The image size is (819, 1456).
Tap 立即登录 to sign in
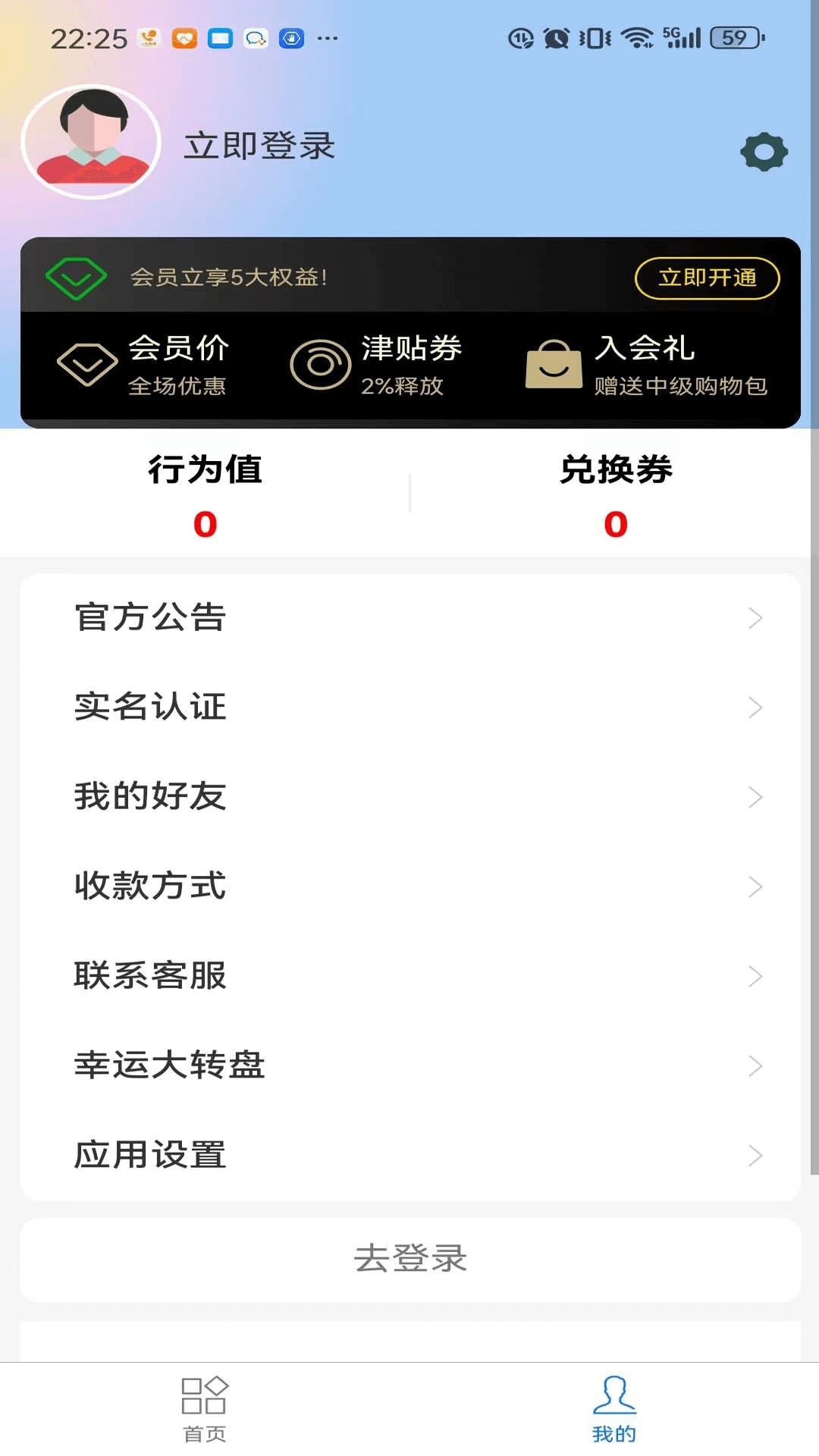click(x=260, y=146)
